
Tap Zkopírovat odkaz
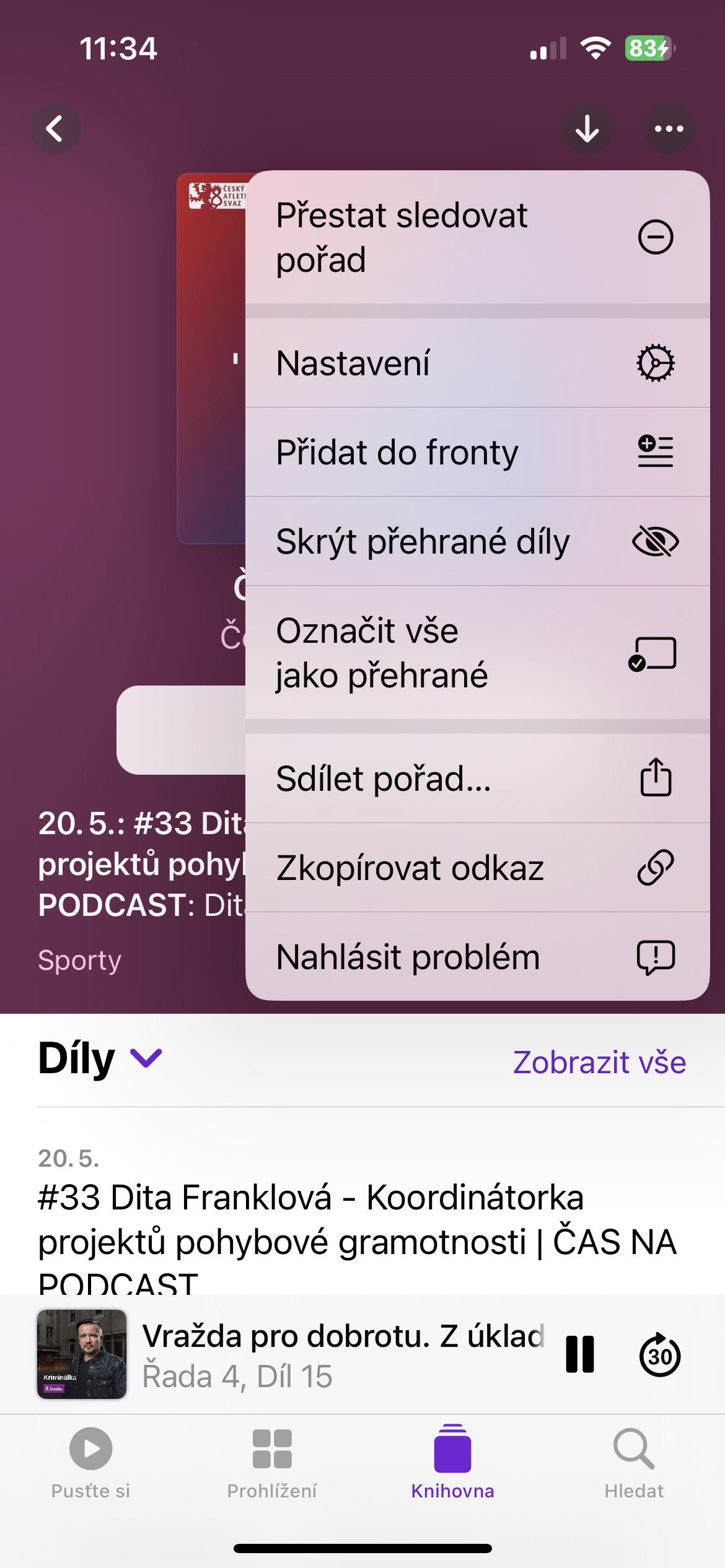(477, 868)
